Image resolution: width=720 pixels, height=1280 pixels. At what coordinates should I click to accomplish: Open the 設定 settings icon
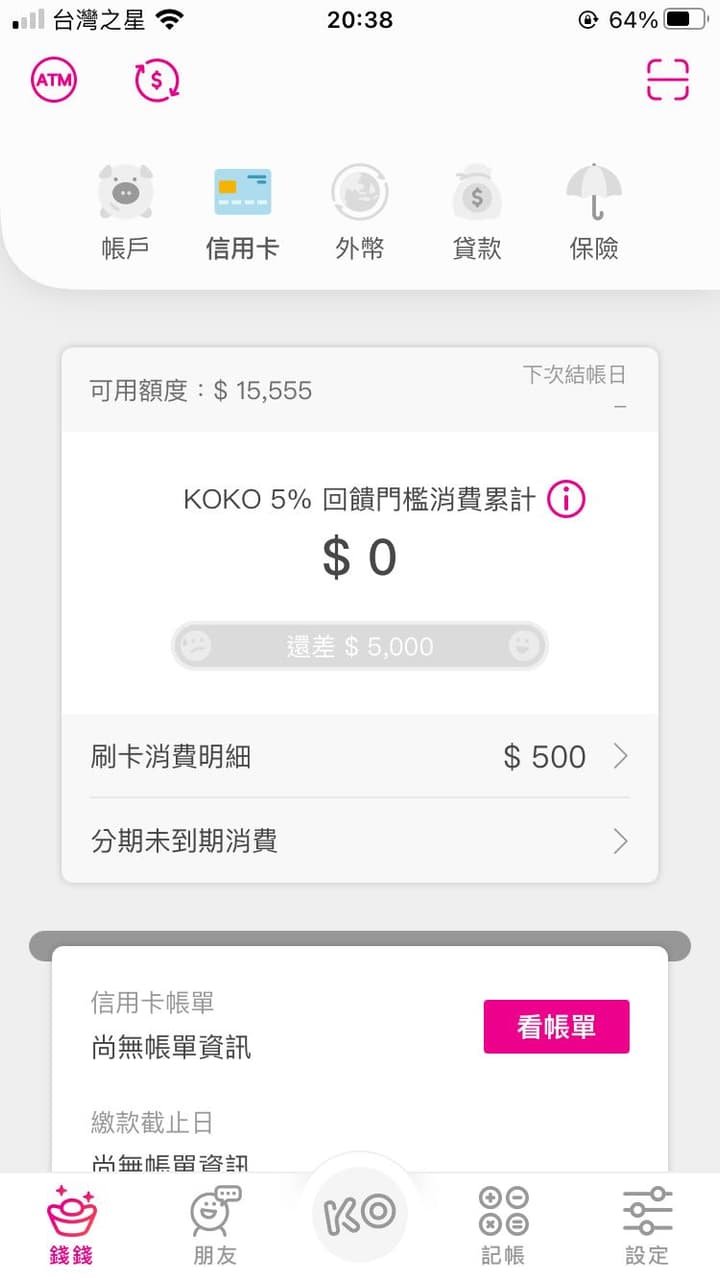pos(647,1220)
